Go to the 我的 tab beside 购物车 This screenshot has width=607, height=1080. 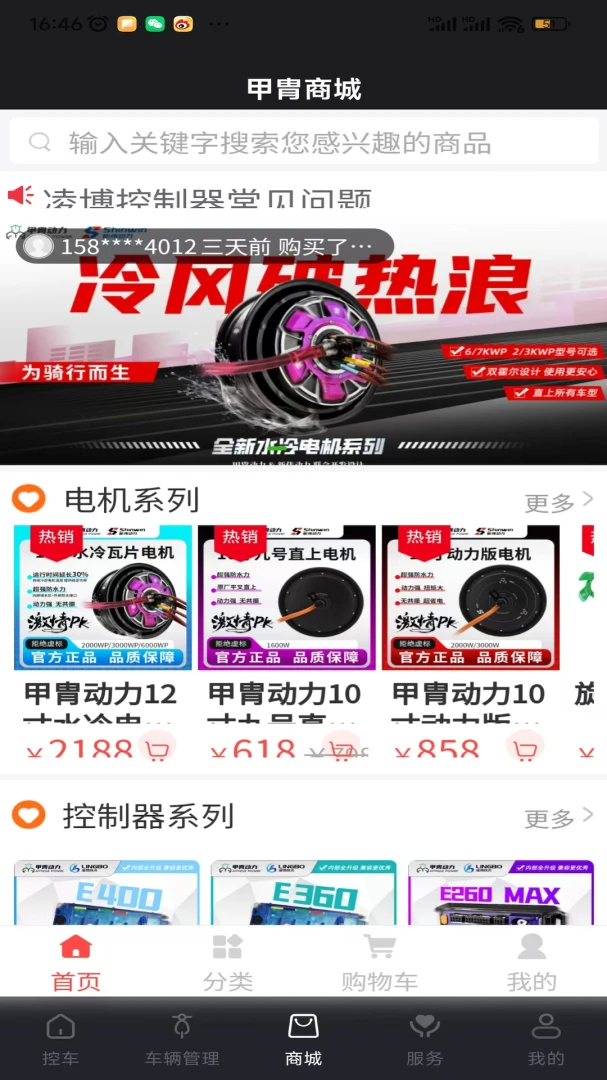pyautogui.click(x=531, y=962)
